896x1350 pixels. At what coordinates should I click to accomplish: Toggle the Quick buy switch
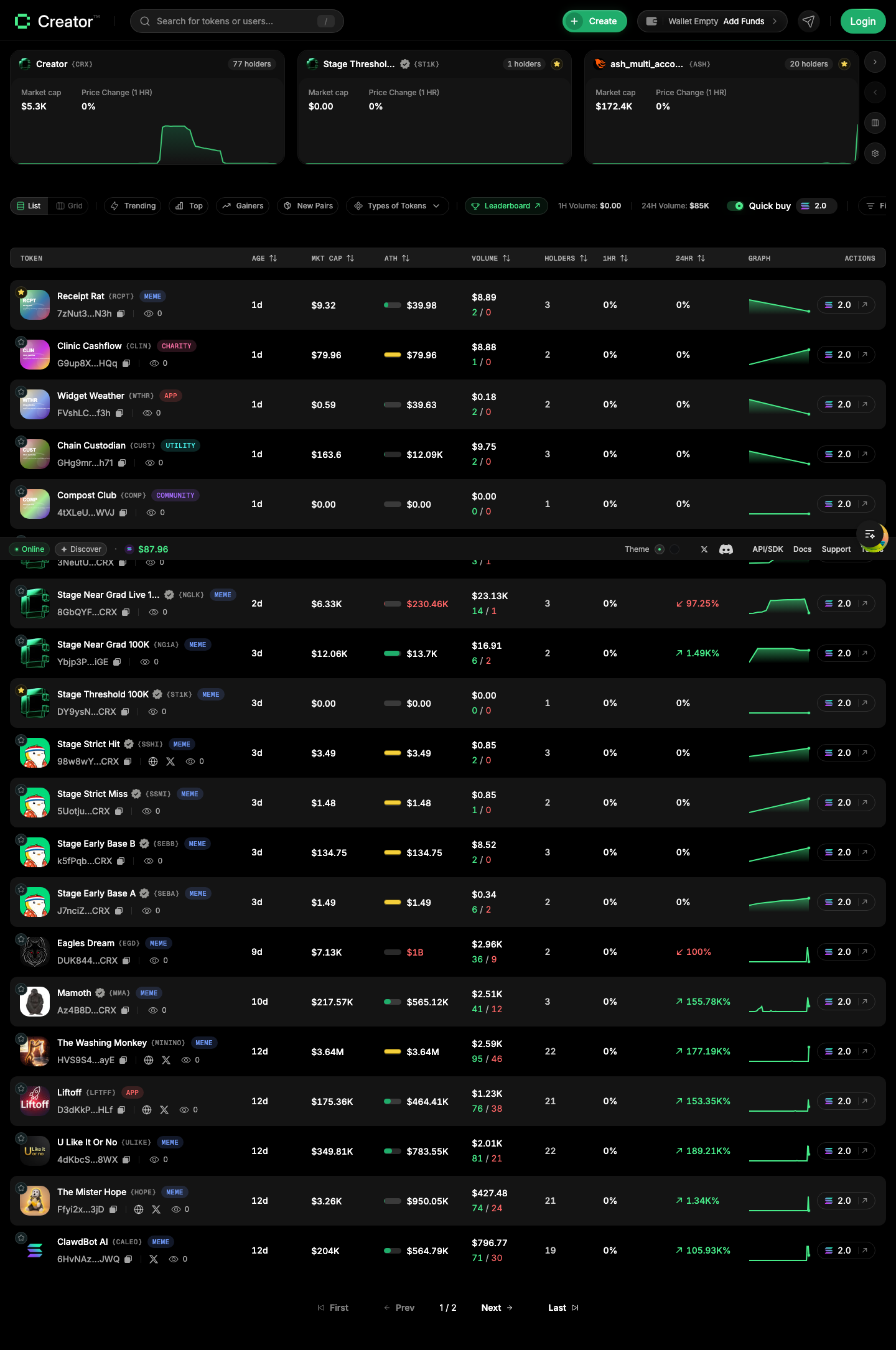[735, 206]
